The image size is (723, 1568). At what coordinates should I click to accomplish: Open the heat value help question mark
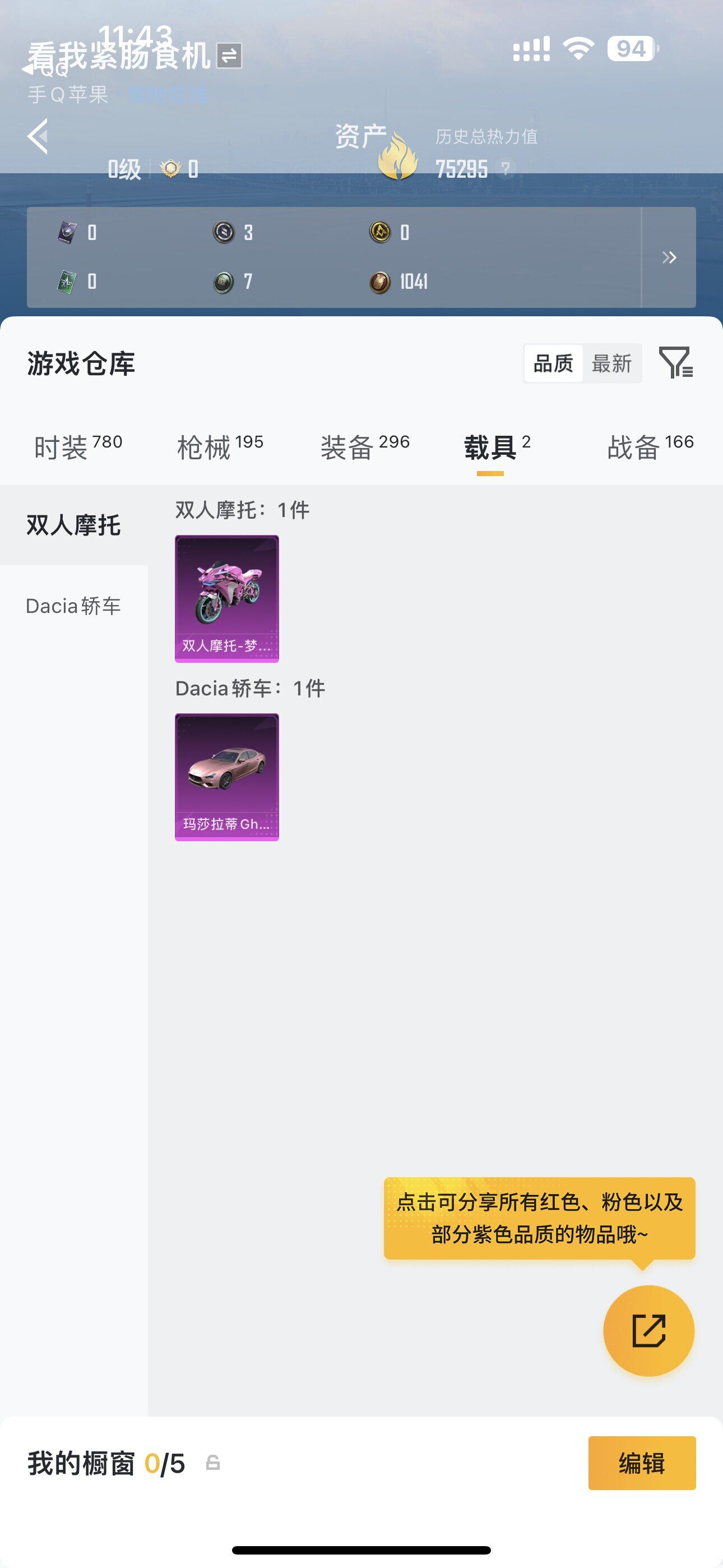(505, 169)
